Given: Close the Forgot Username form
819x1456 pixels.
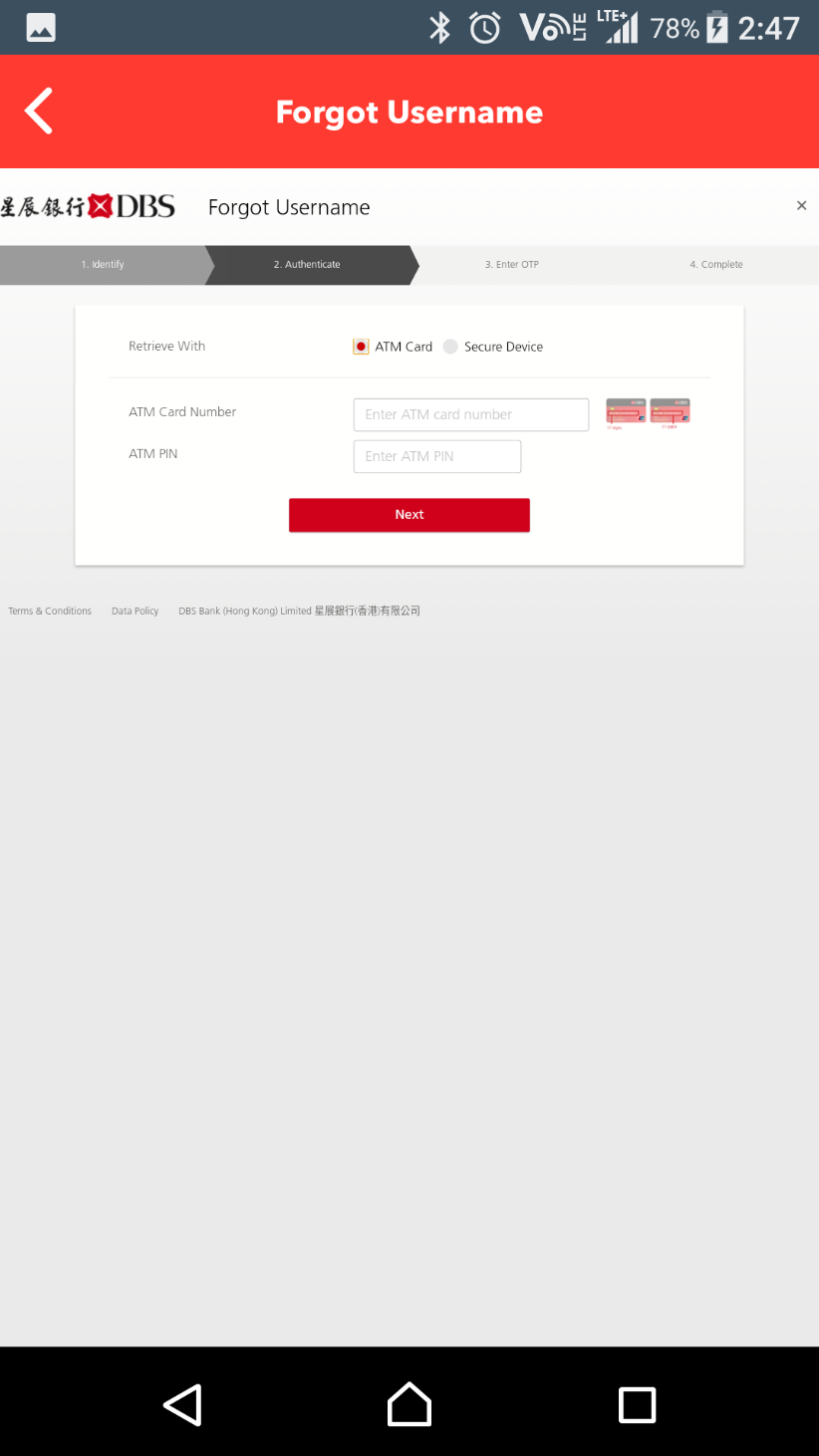Looking at the screenshot, I should click(x=801, y=206).
